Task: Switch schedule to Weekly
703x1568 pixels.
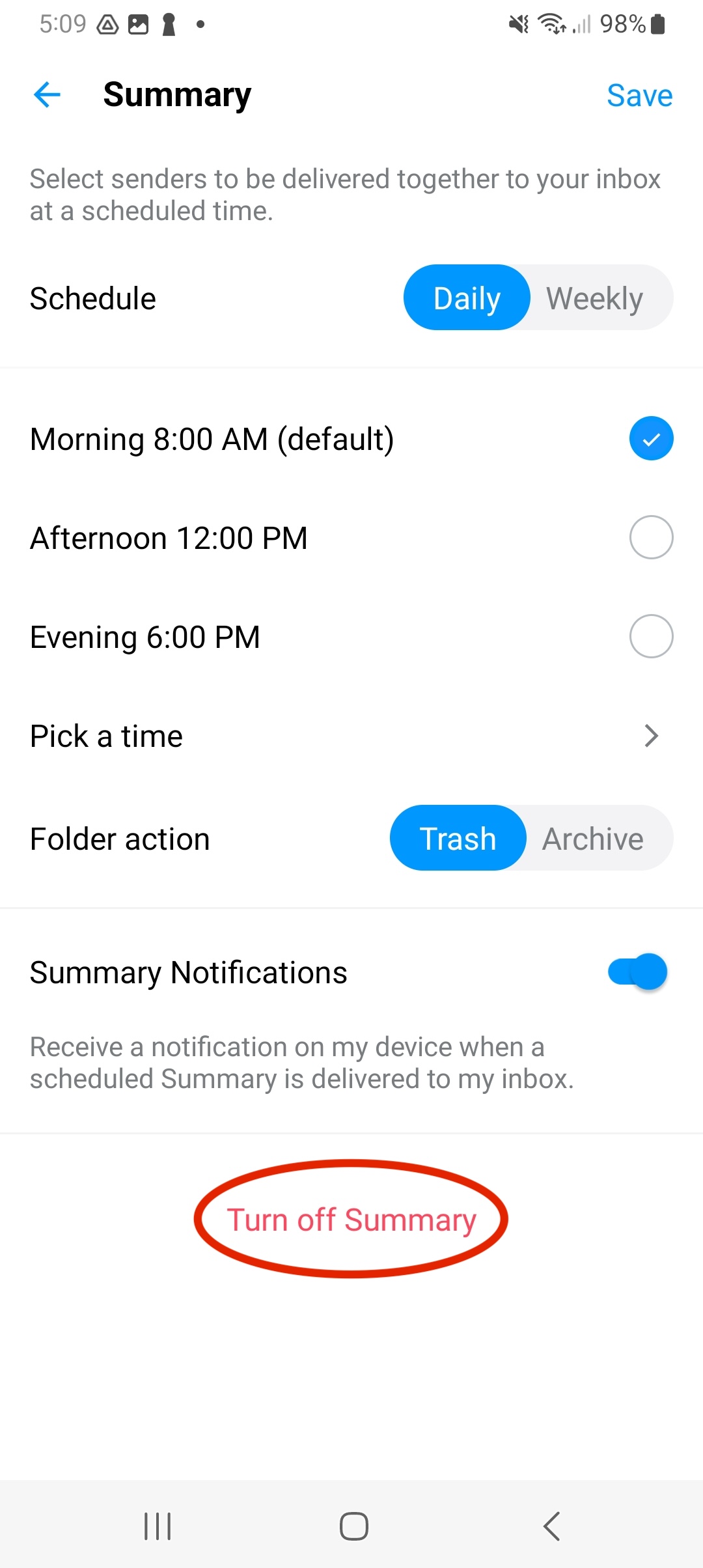Action: coord(594,298)
